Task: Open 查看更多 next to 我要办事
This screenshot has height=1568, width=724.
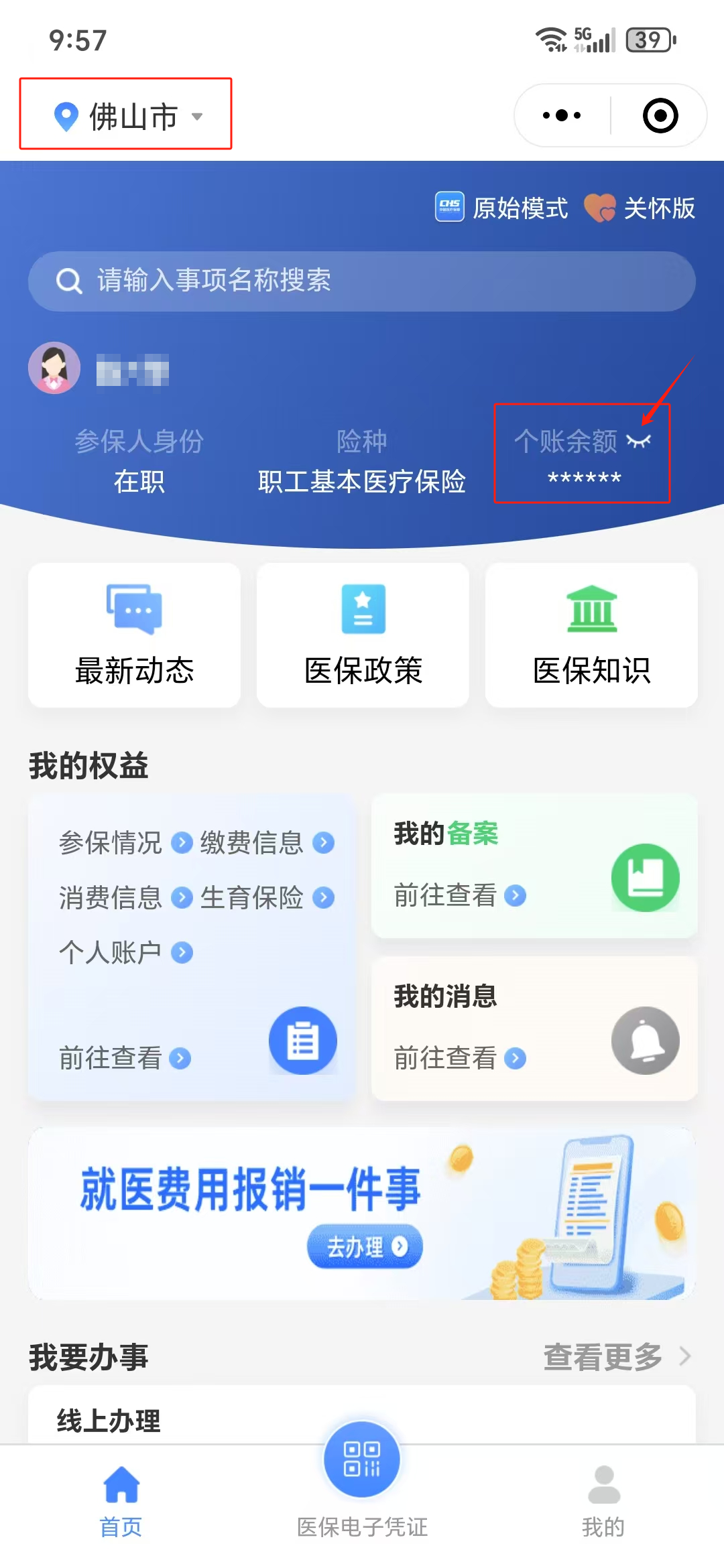Action: (x=617, y=1356)
